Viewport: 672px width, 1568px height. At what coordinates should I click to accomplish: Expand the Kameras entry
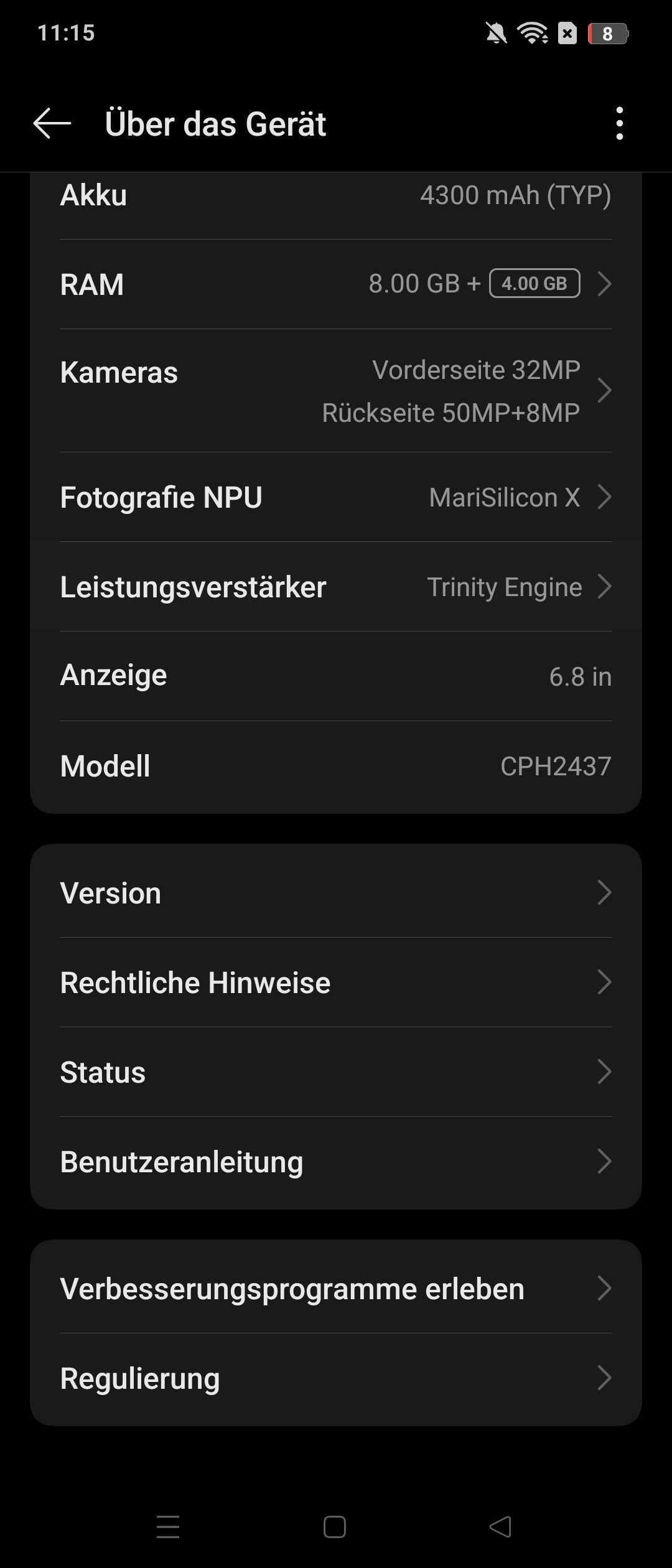(x=604, y=390)
